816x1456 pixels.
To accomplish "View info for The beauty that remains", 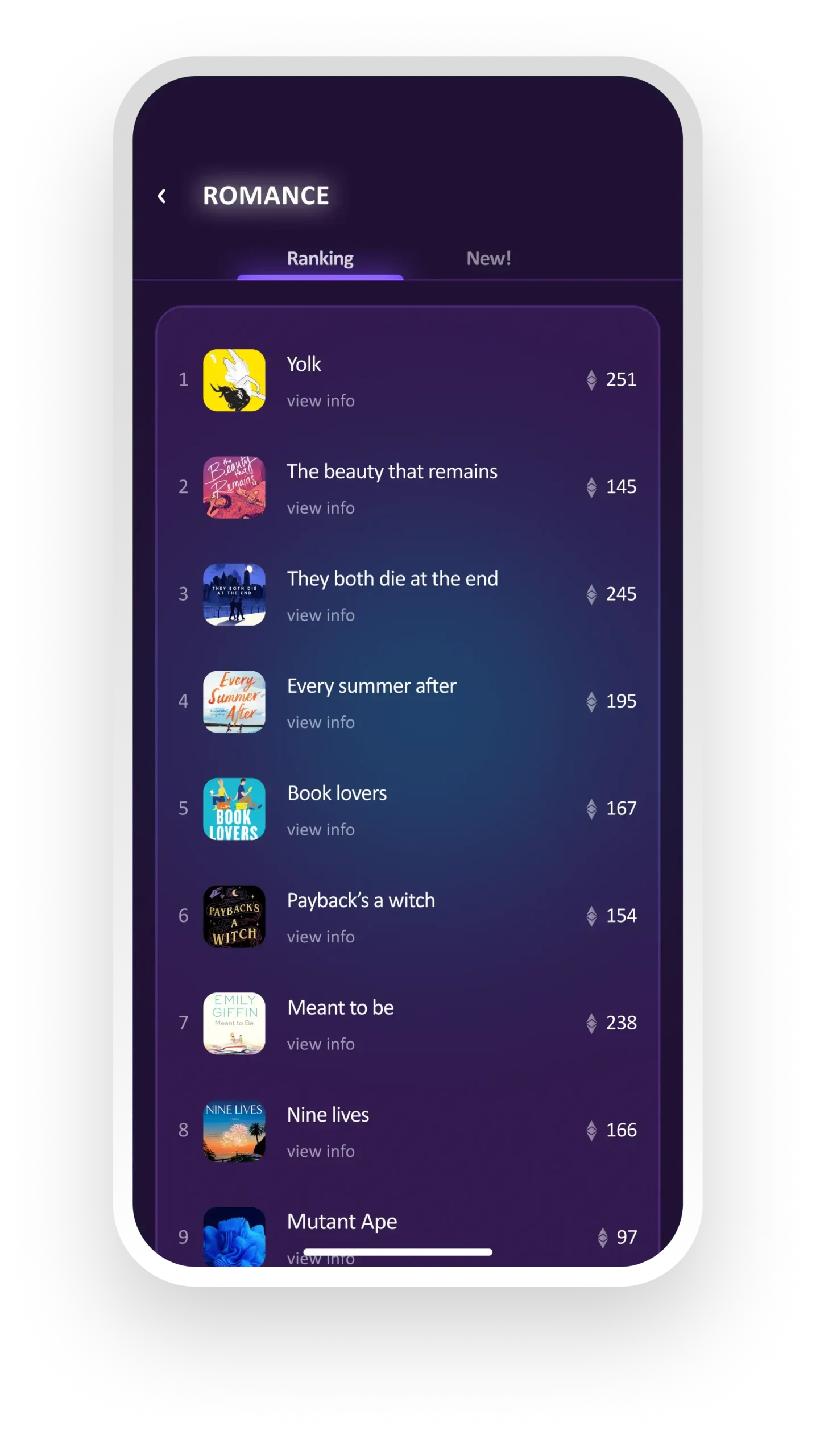I will click(x=320, y=508).
